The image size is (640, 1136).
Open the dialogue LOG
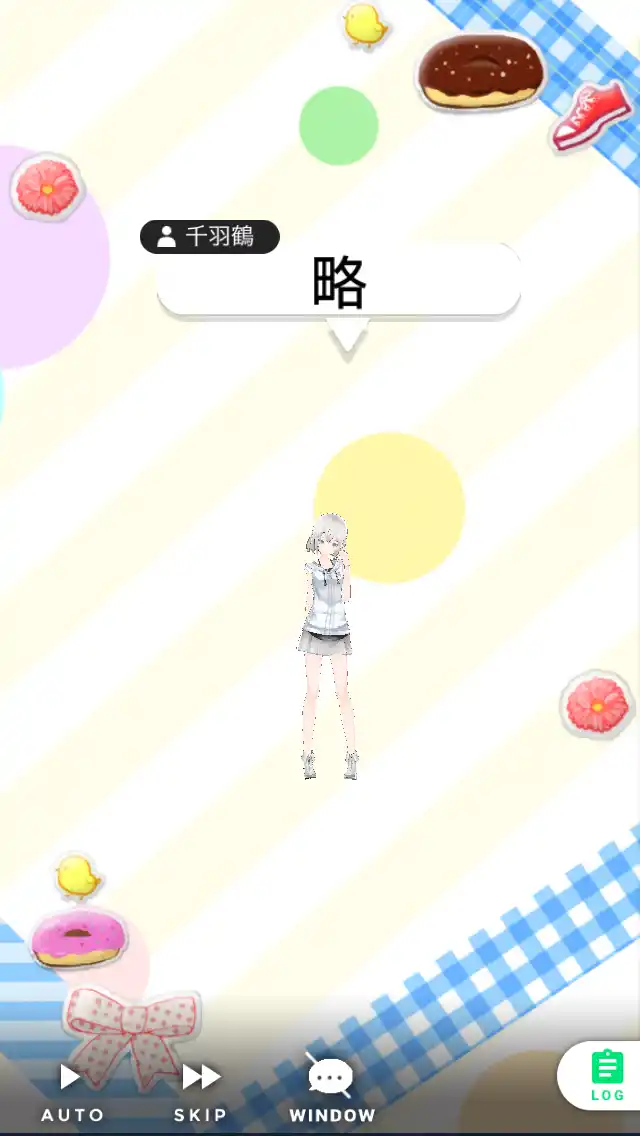pyautogui.click(x=606, y=1075)
